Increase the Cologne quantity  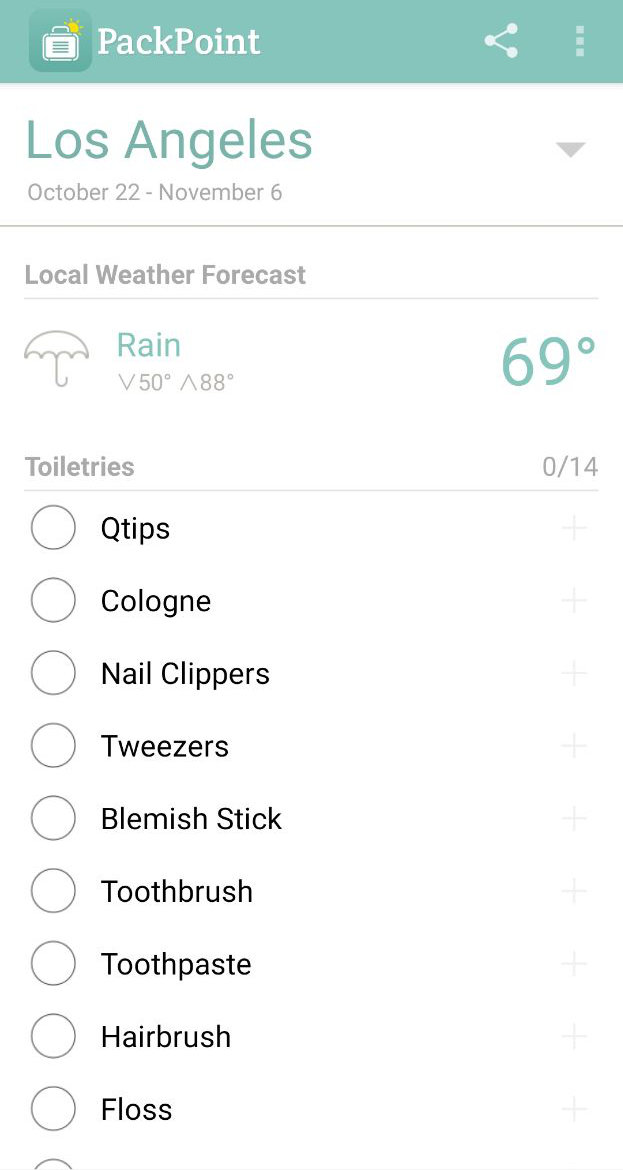click(574, 601)
